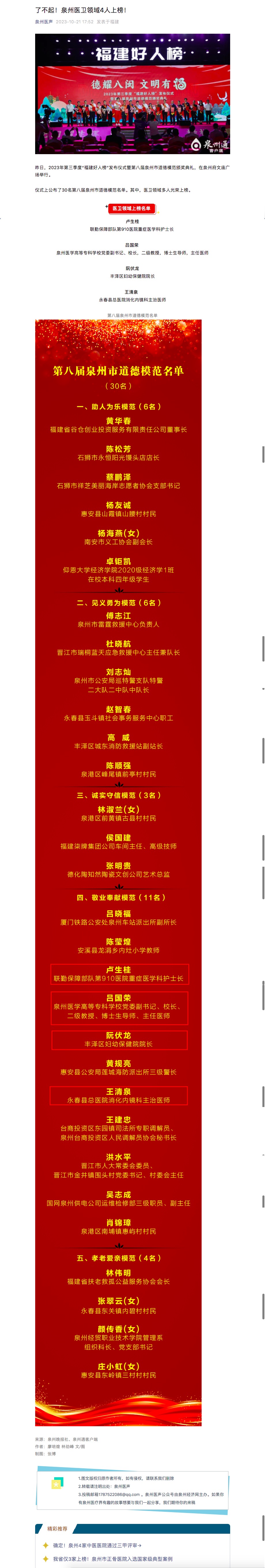Open the 泉州医声 account profile link
Screen dimensions: 265x1568
click(43, 21)
